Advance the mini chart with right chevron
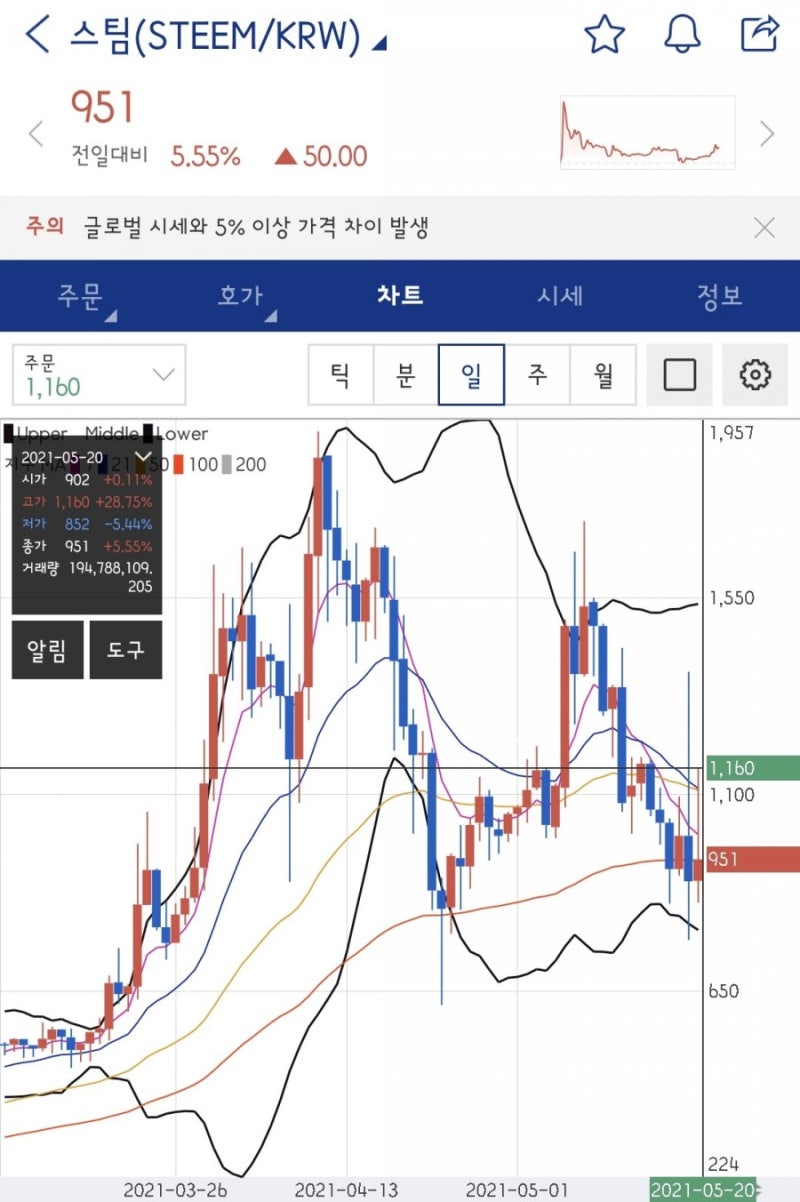The width and height of the screenshot is (800, 1202). click(x=769, y=133)
